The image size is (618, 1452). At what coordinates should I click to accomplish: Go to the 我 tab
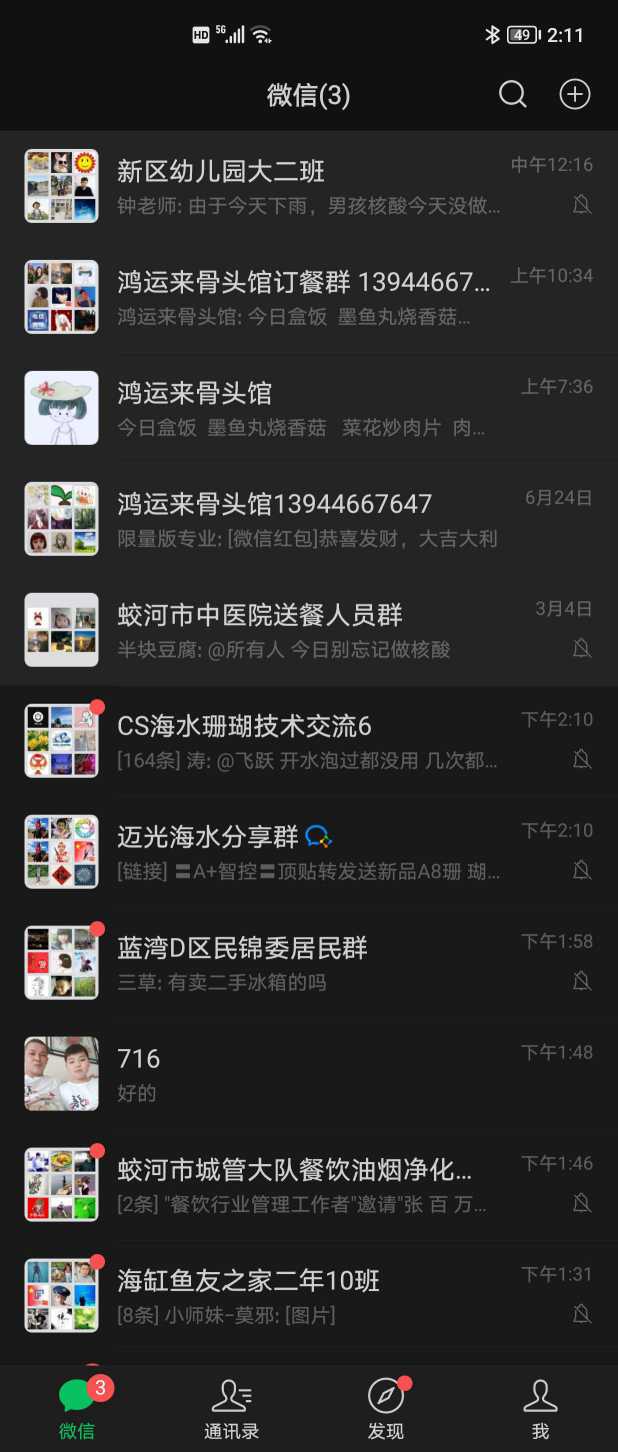point(540,1408)
